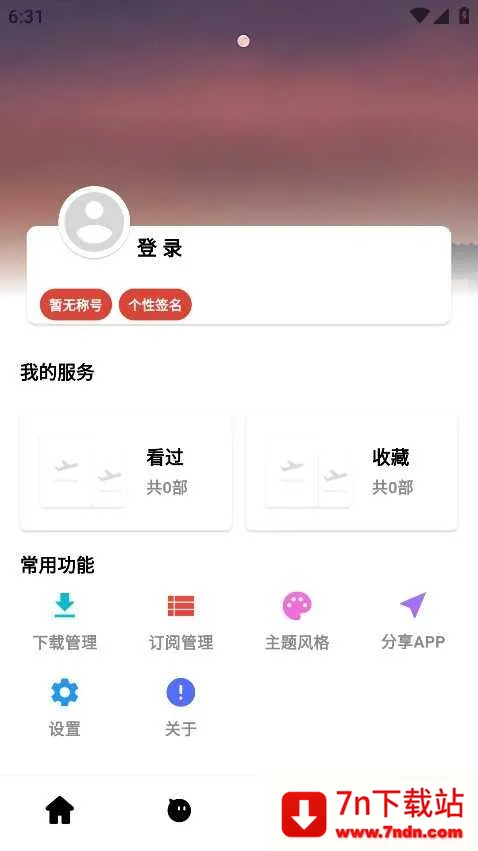478x851 pixels.
Task: Open the 看过 watched history card
Action: [126, 472]
